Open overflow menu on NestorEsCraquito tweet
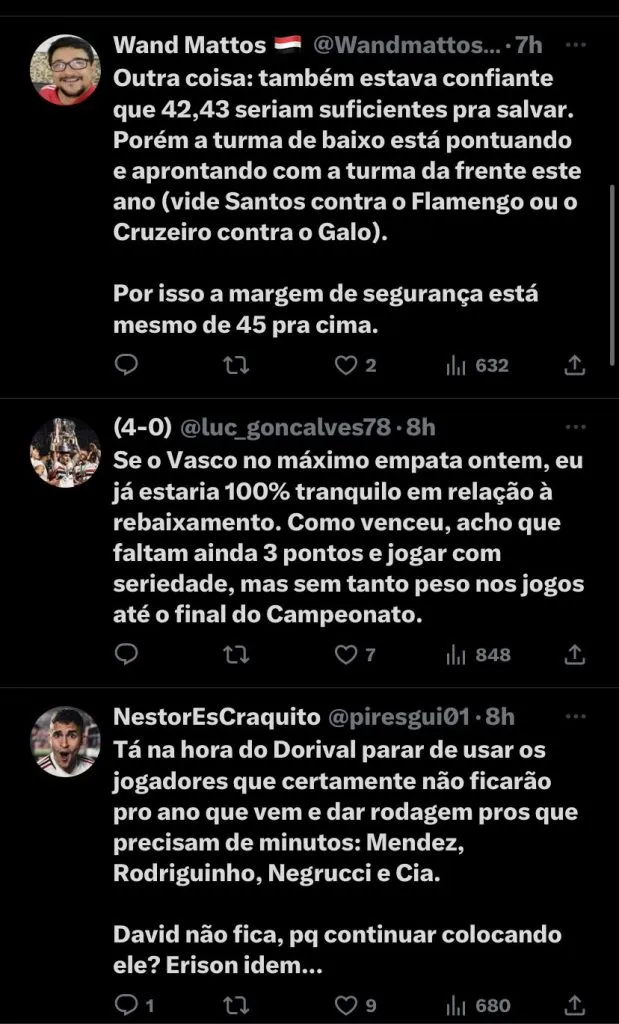This screenshot has height=1024, width=619. (x=575, y=717)
